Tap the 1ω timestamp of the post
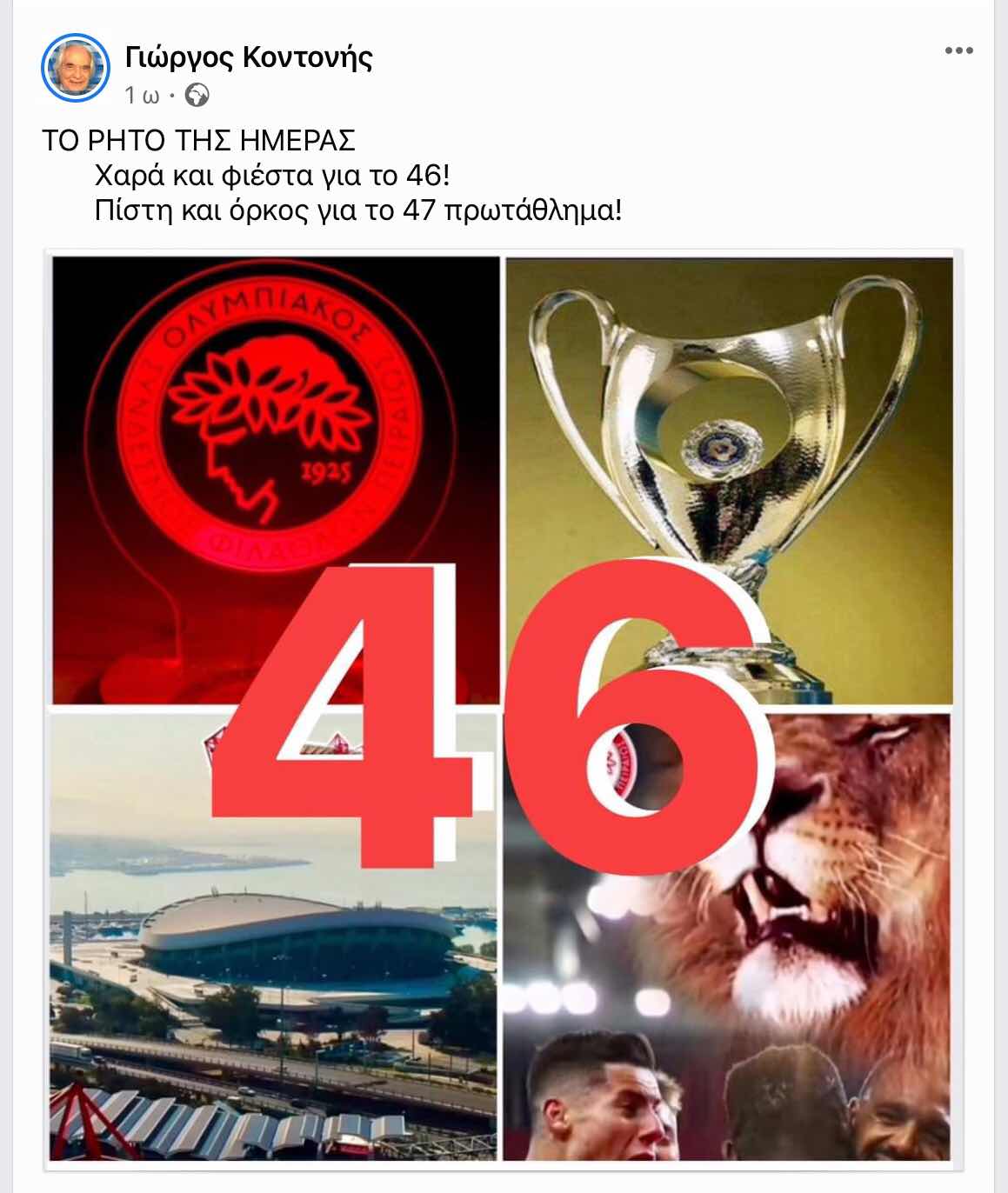Image resolution: width=1008 pixels, height=1193 pixels. pos(142,95)
